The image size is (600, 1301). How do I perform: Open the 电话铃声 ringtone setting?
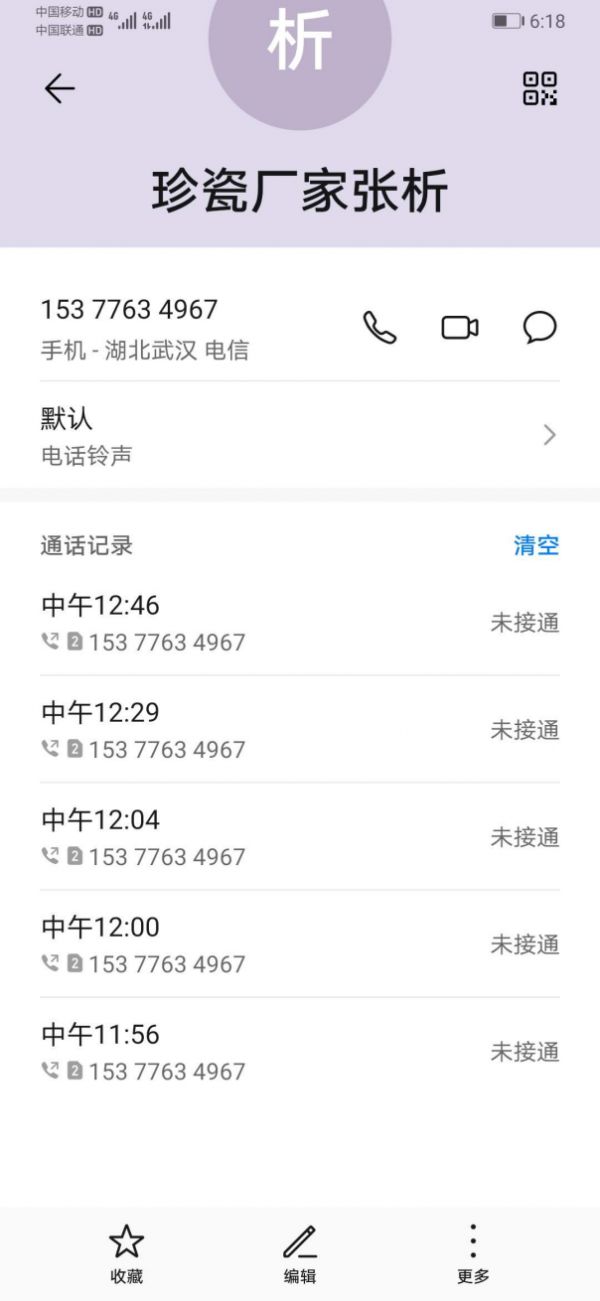(300, 435)
